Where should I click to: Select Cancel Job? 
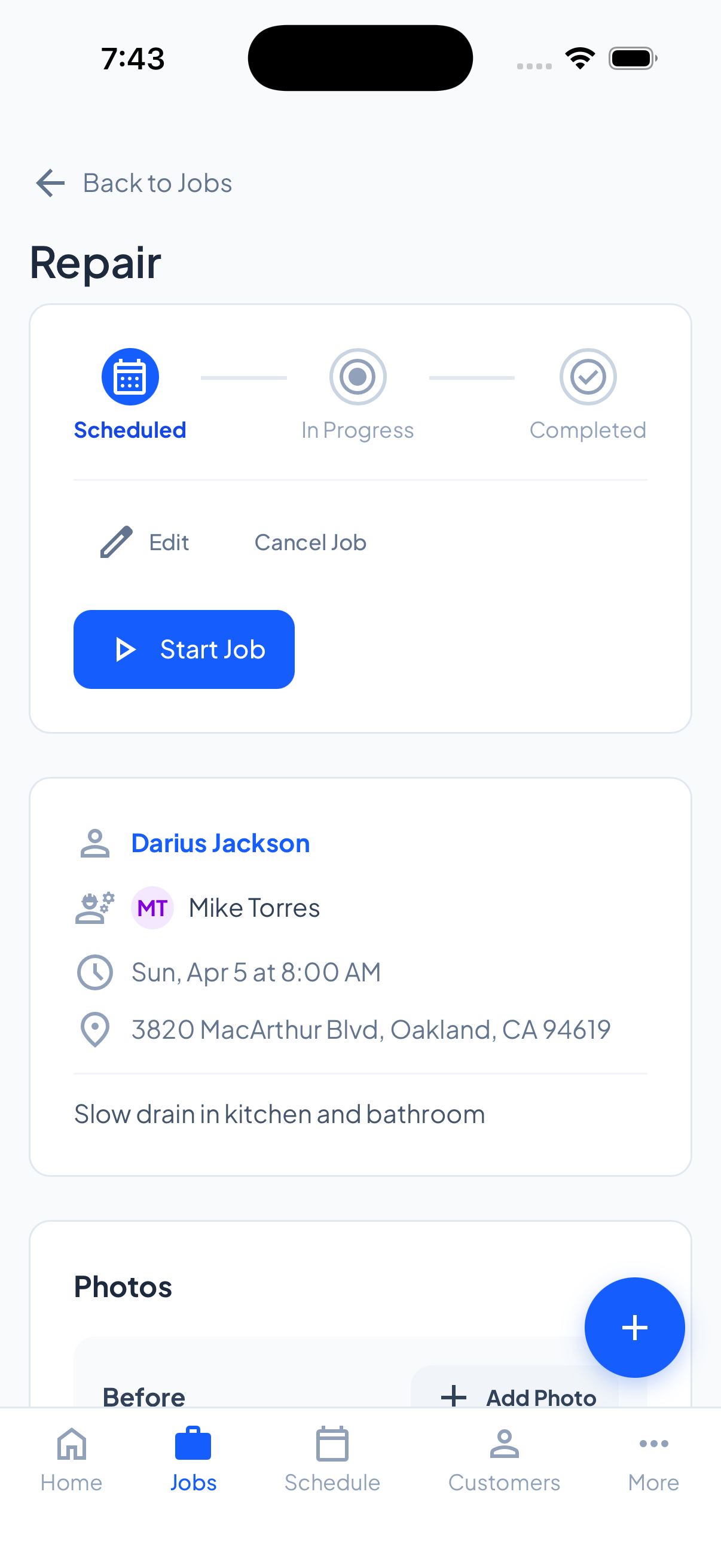tap(310, 542)
